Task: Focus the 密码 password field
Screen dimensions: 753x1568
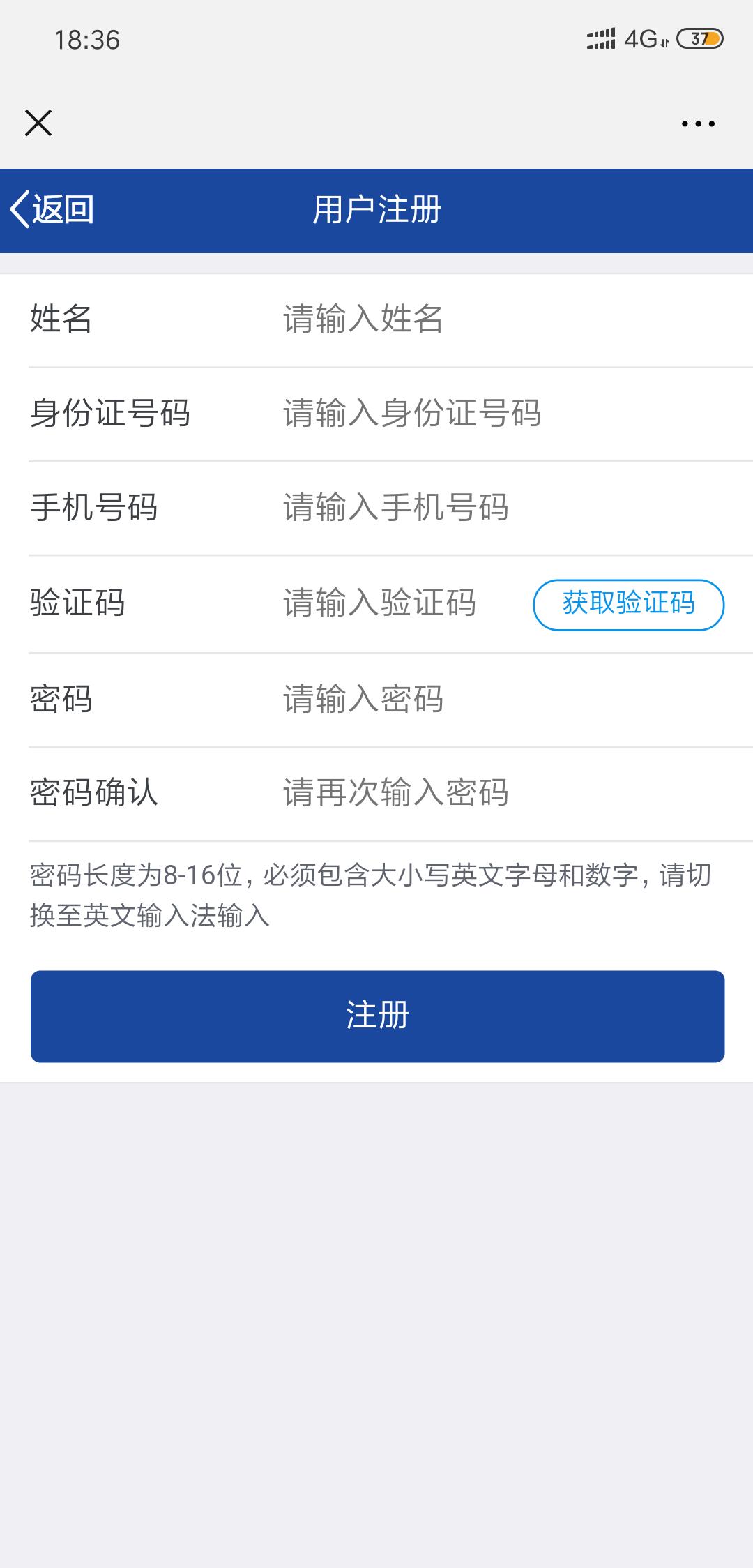Action: 418,701
